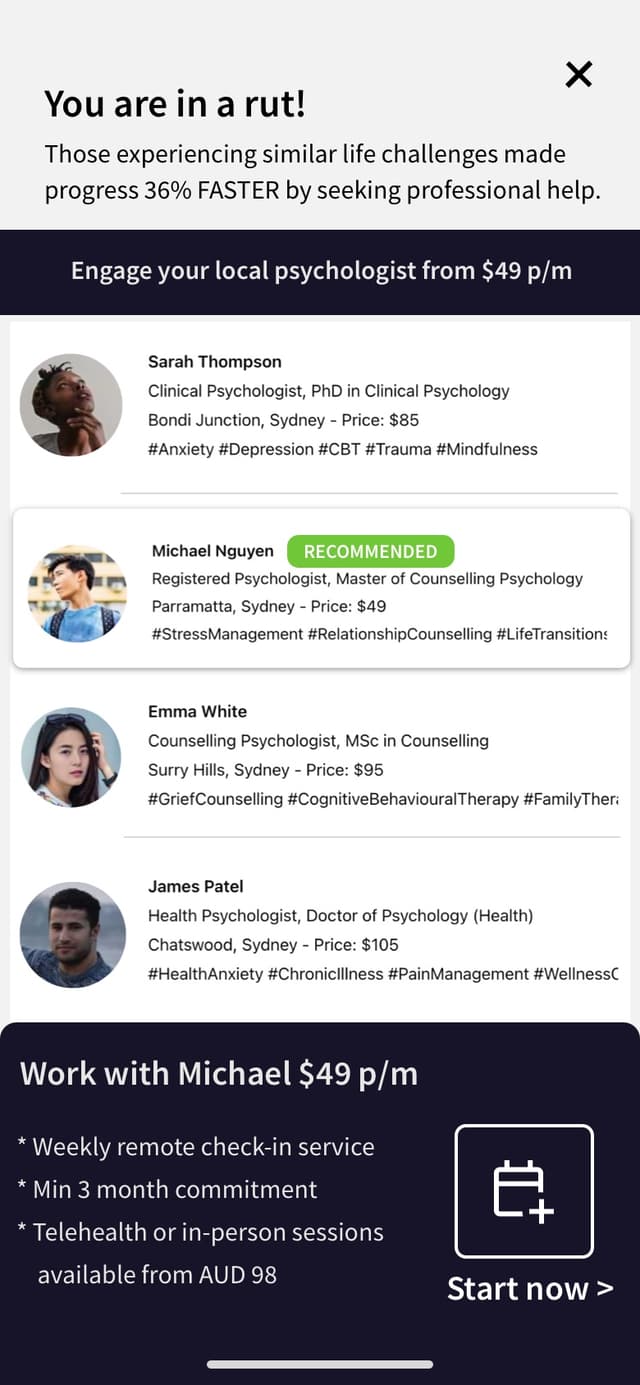Viewport: 640px width, 1385px height.
Task: Open recommended psychologist Michael Nguyen
Action: tap(320, 590)
